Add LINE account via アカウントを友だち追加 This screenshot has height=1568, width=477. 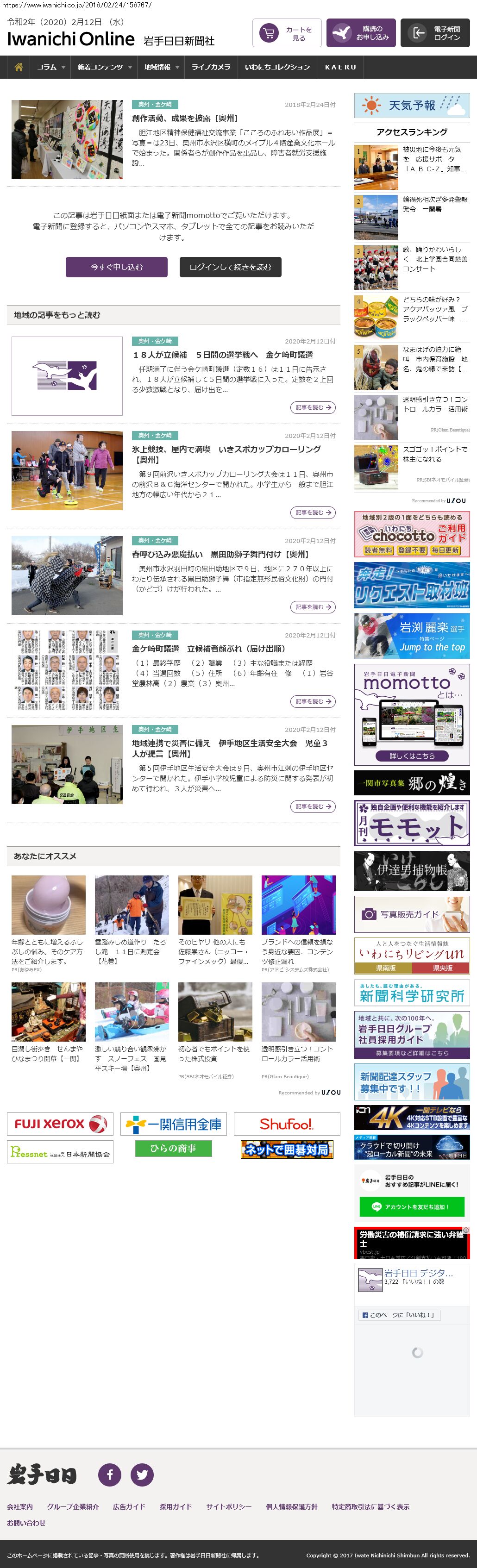(x=412, y=1206)
